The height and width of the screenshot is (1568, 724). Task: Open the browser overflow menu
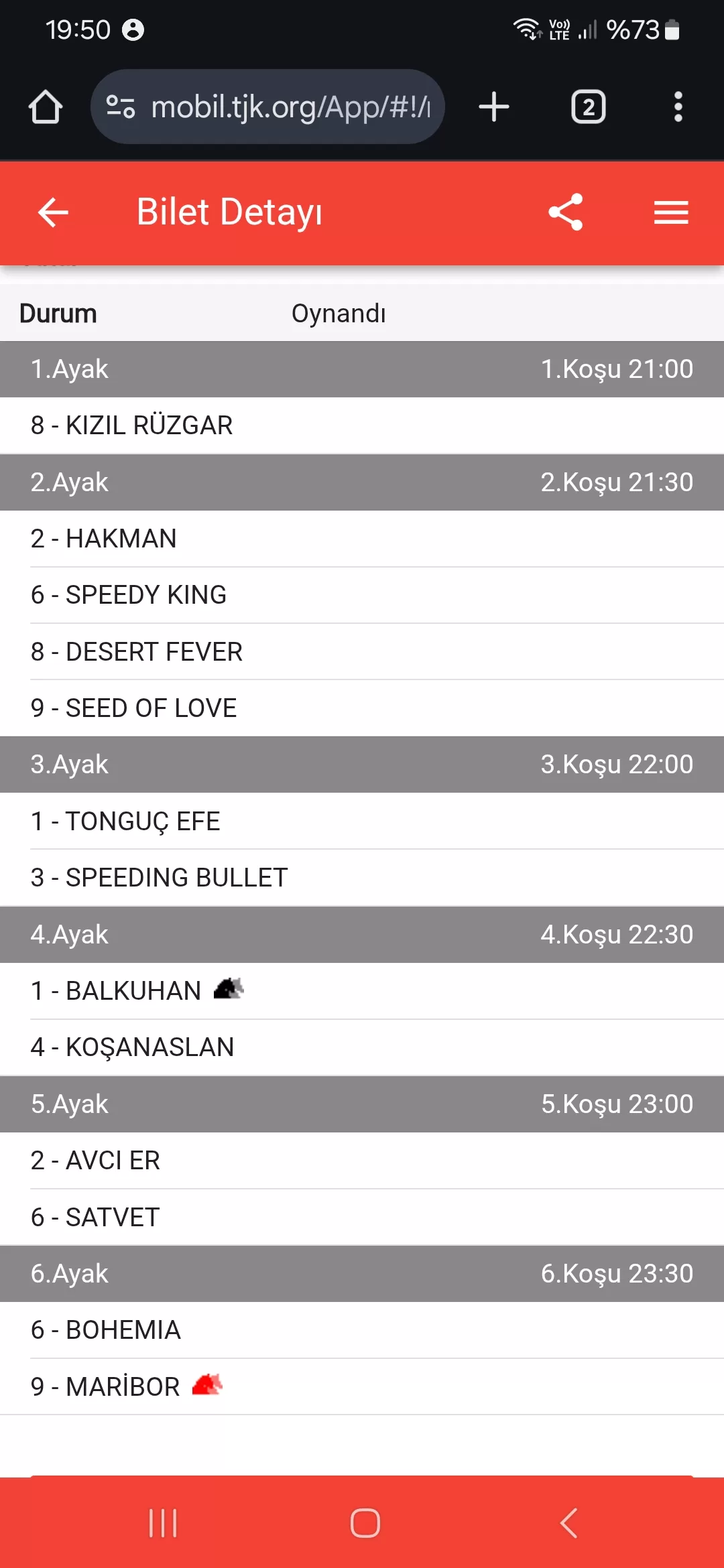coord(678,107)
